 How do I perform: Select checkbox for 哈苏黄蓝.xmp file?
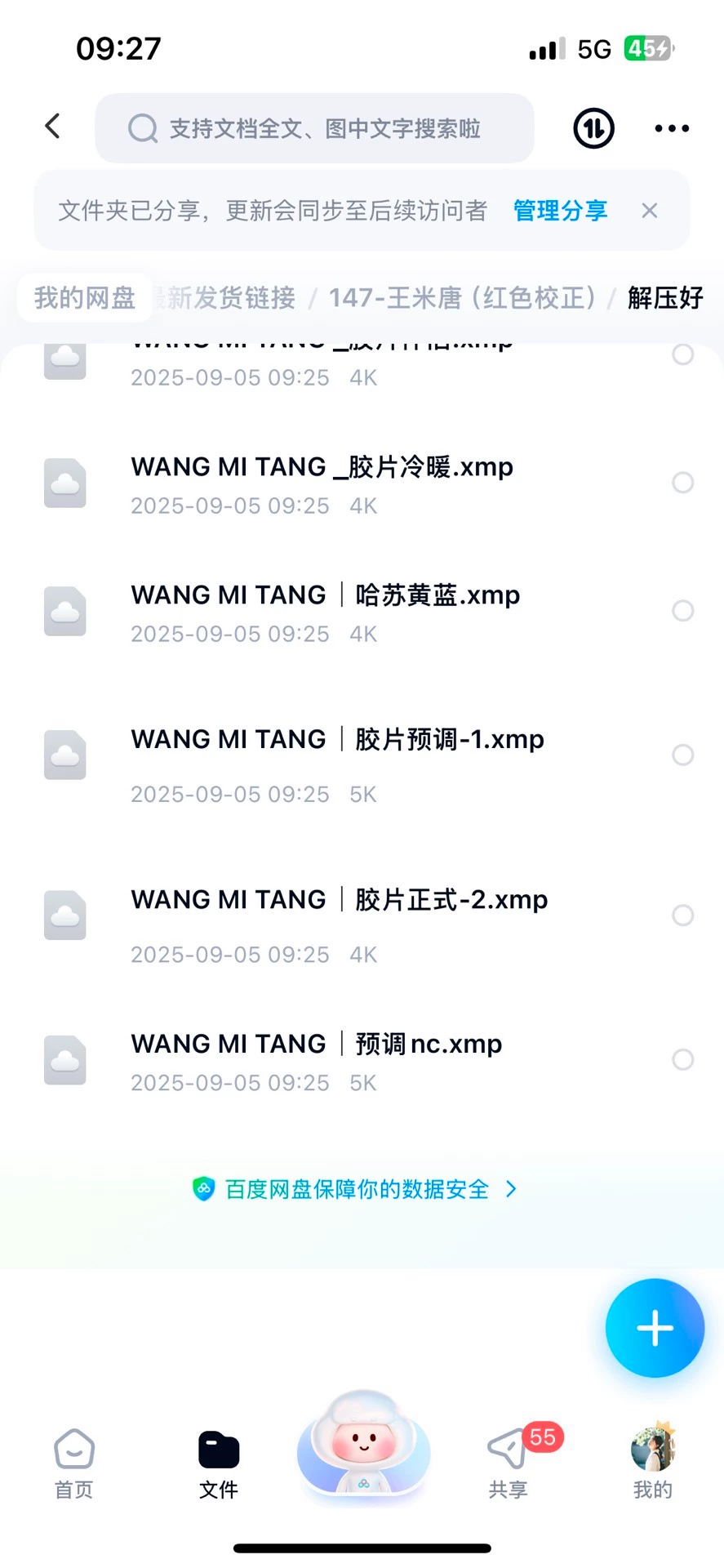point(682,611)
